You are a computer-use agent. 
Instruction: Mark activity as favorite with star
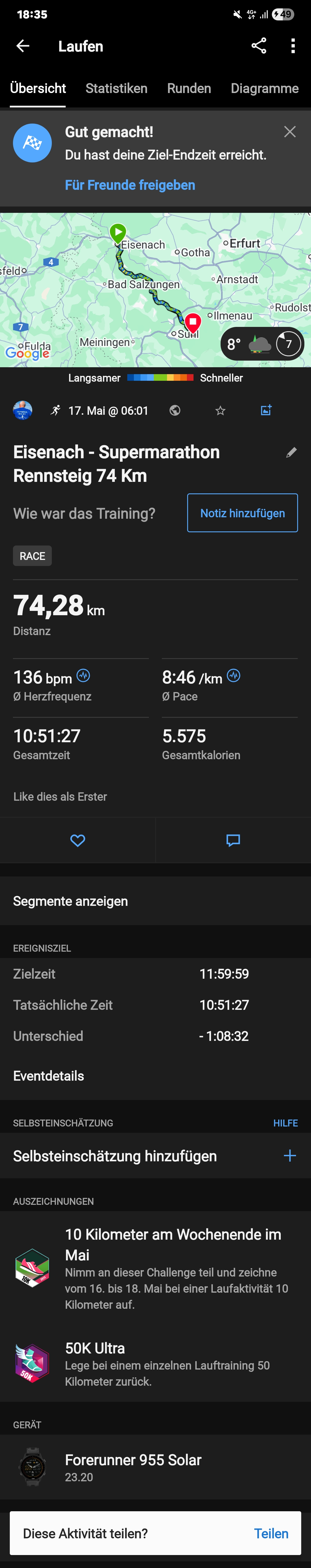coord(220,411)
